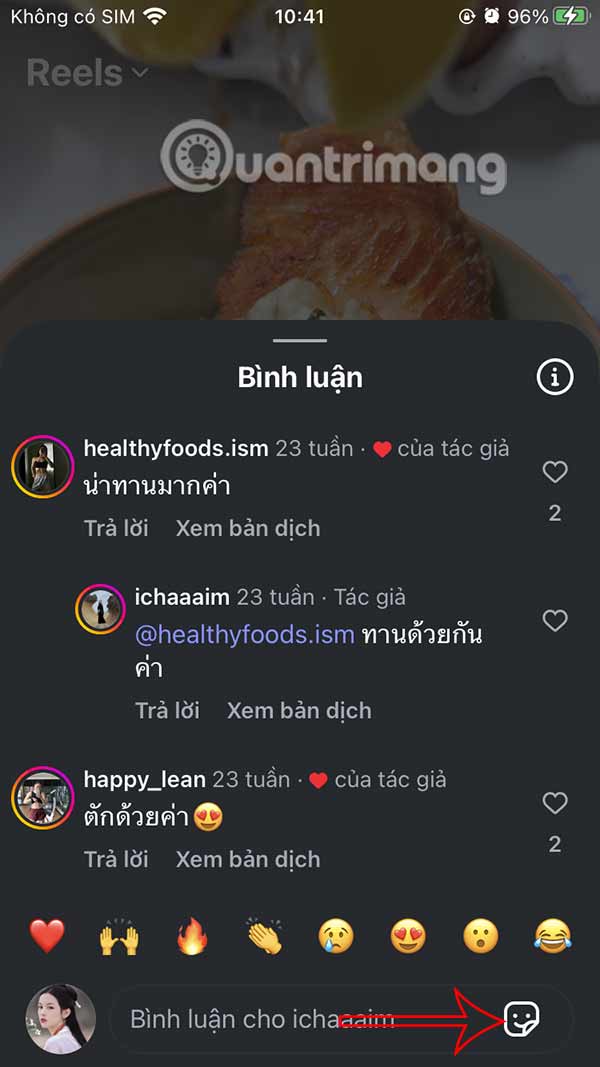Open the comments info icon
The height and width of the screenshot is (1067, 600).
click(x=555, y=377)
